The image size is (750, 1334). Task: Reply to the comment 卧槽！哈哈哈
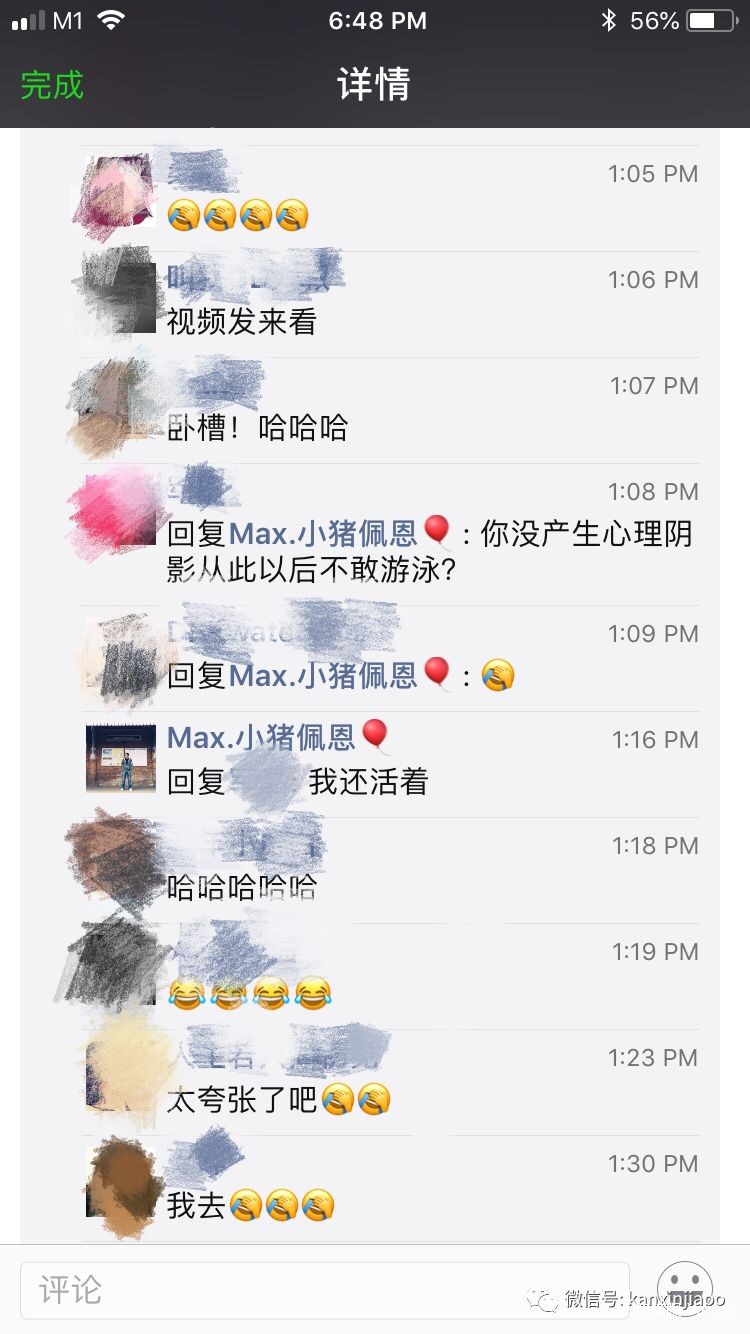[258, 428]
